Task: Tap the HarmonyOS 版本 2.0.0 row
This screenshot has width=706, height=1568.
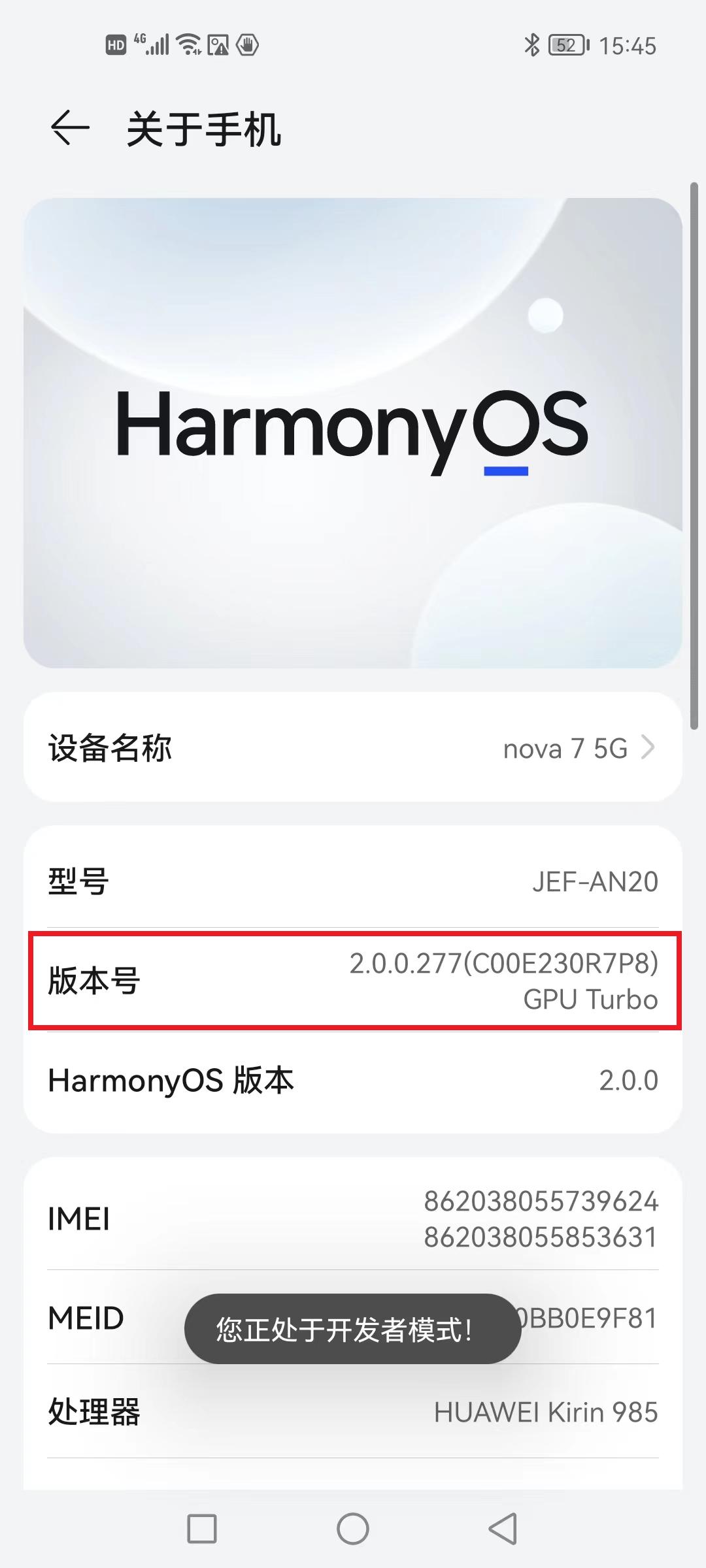Action: pos(353,1081)
